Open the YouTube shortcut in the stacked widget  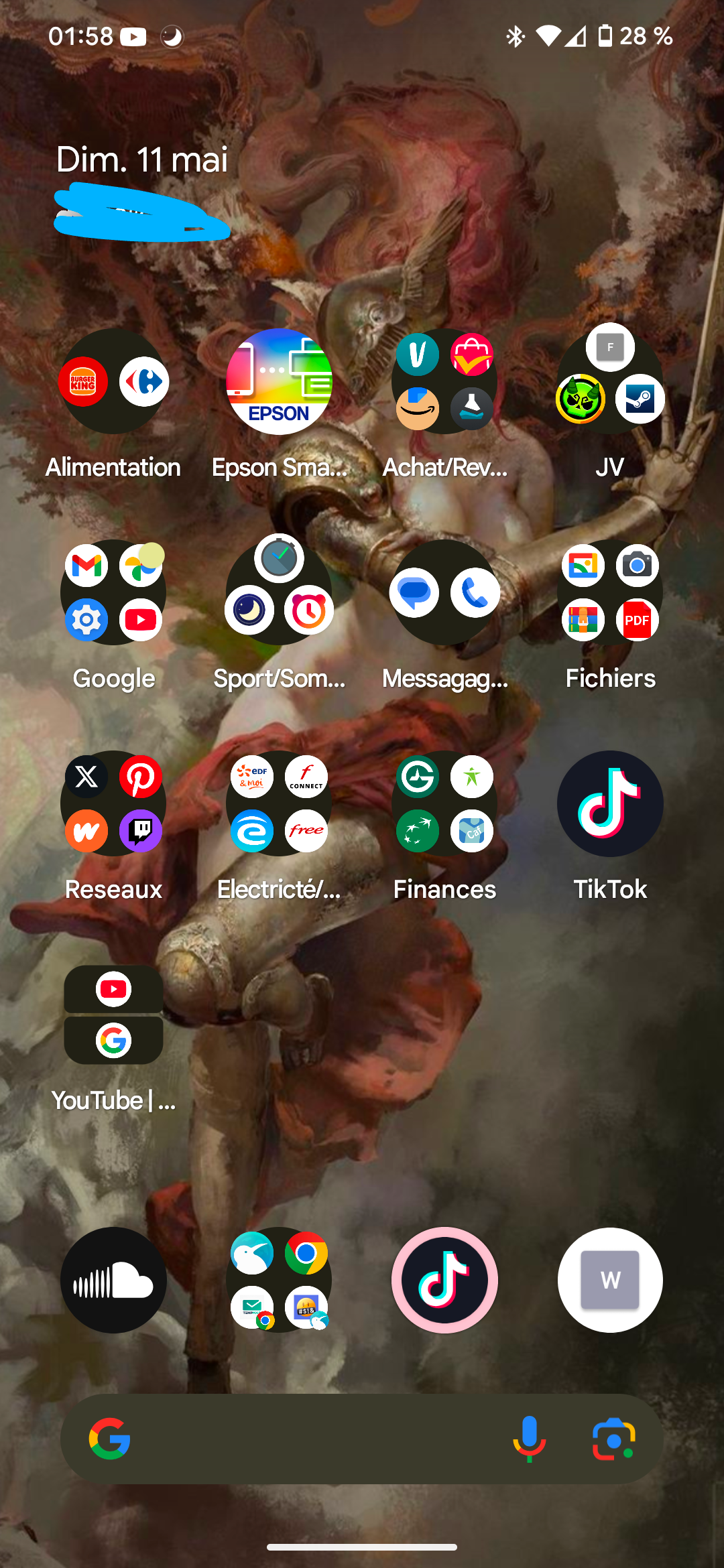click(113, 989)
